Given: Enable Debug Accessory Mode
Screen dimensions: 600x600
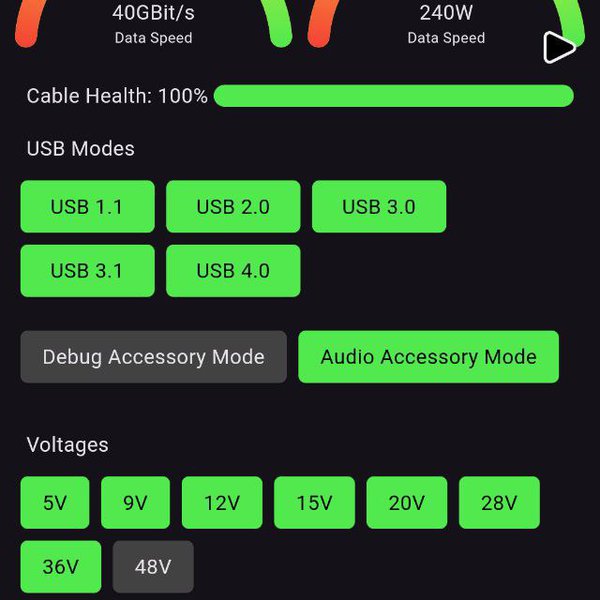Looking at the screenshot, I should (x=153, y=357).
